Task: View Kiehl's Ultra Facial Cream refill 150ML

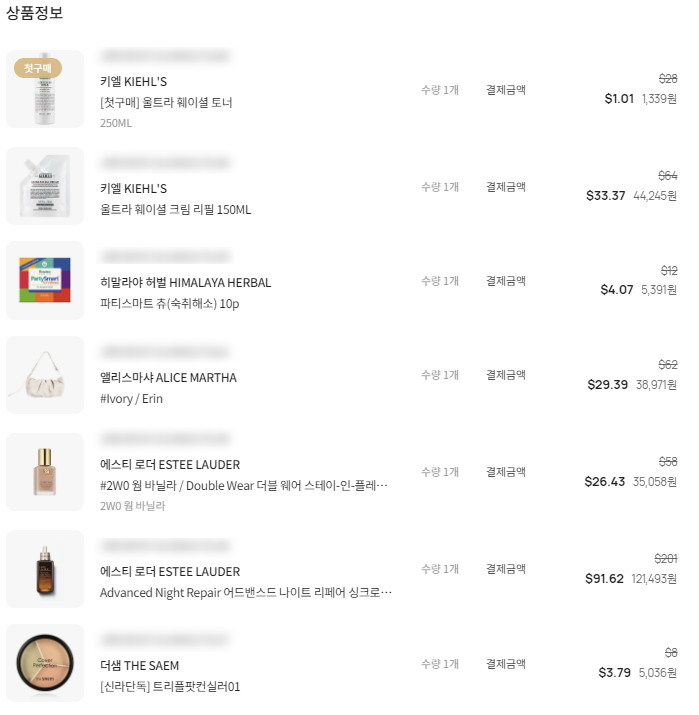Action: tap(176, 210)
